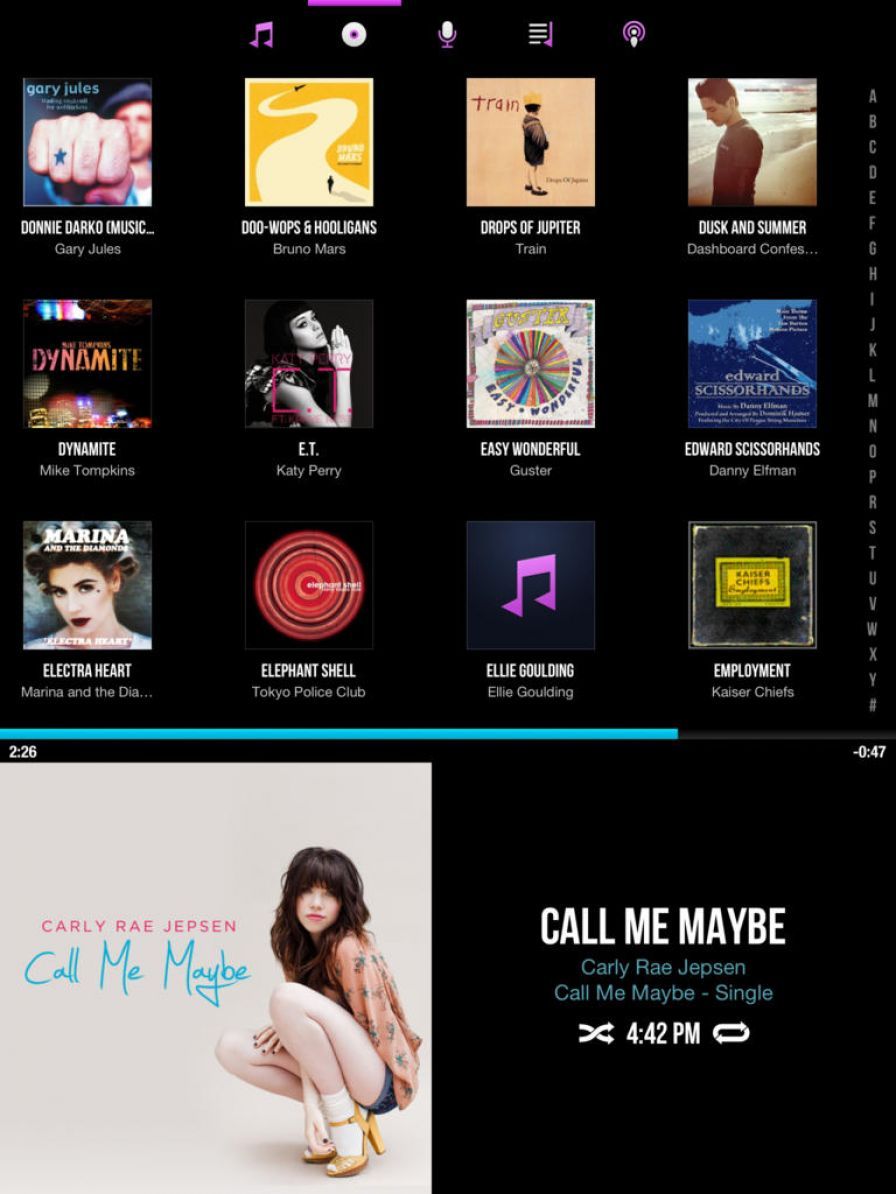Viewport: 896px width, 1194px height.
Task: Open the Podcasts broadcast icon
Action: pos(633,33)
